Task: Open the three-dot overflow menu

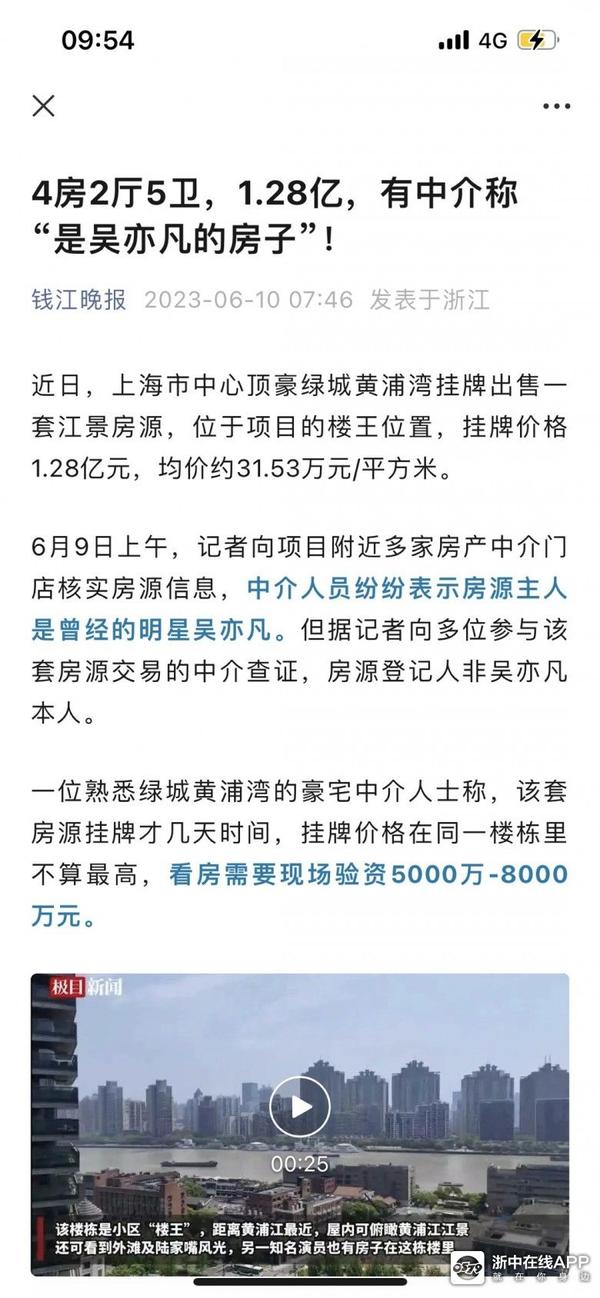Action: 556,106
